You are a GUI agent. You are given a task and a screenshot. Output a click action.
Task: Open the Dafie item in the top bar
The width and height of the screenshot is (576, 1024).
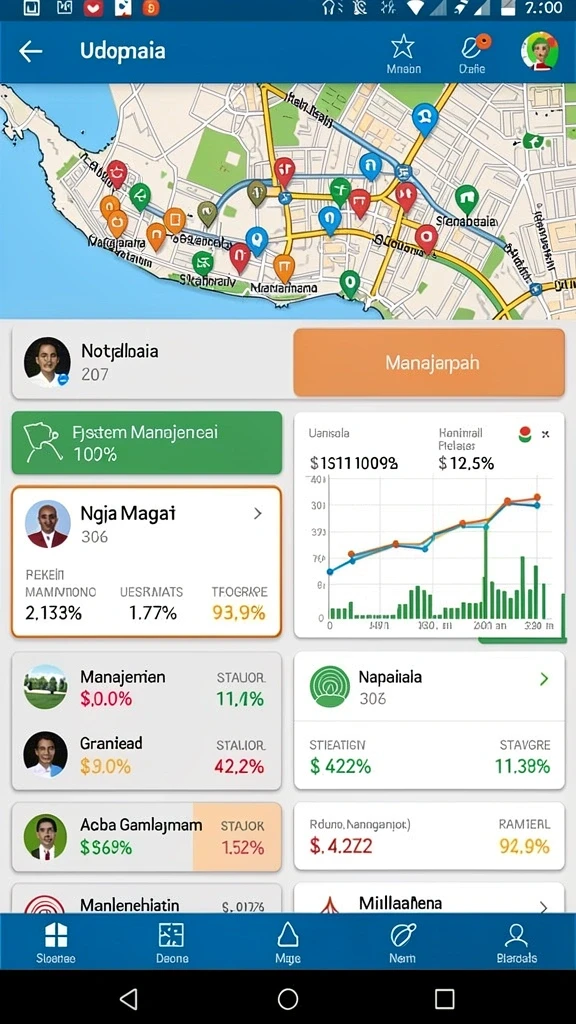(472, 54)
